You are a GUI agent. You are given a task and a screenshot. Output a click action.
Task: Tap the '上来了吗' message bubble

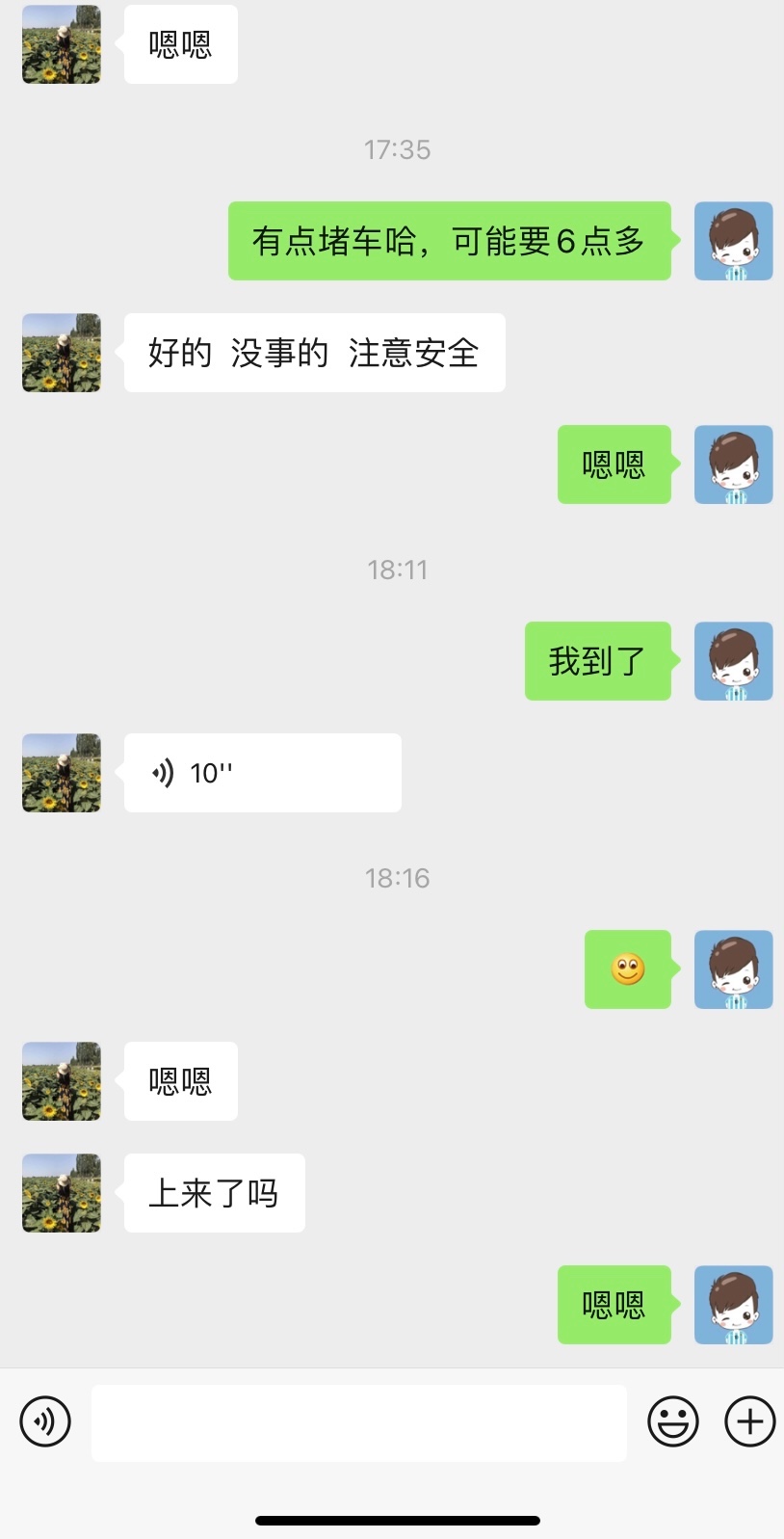[x=214, y=1193]
